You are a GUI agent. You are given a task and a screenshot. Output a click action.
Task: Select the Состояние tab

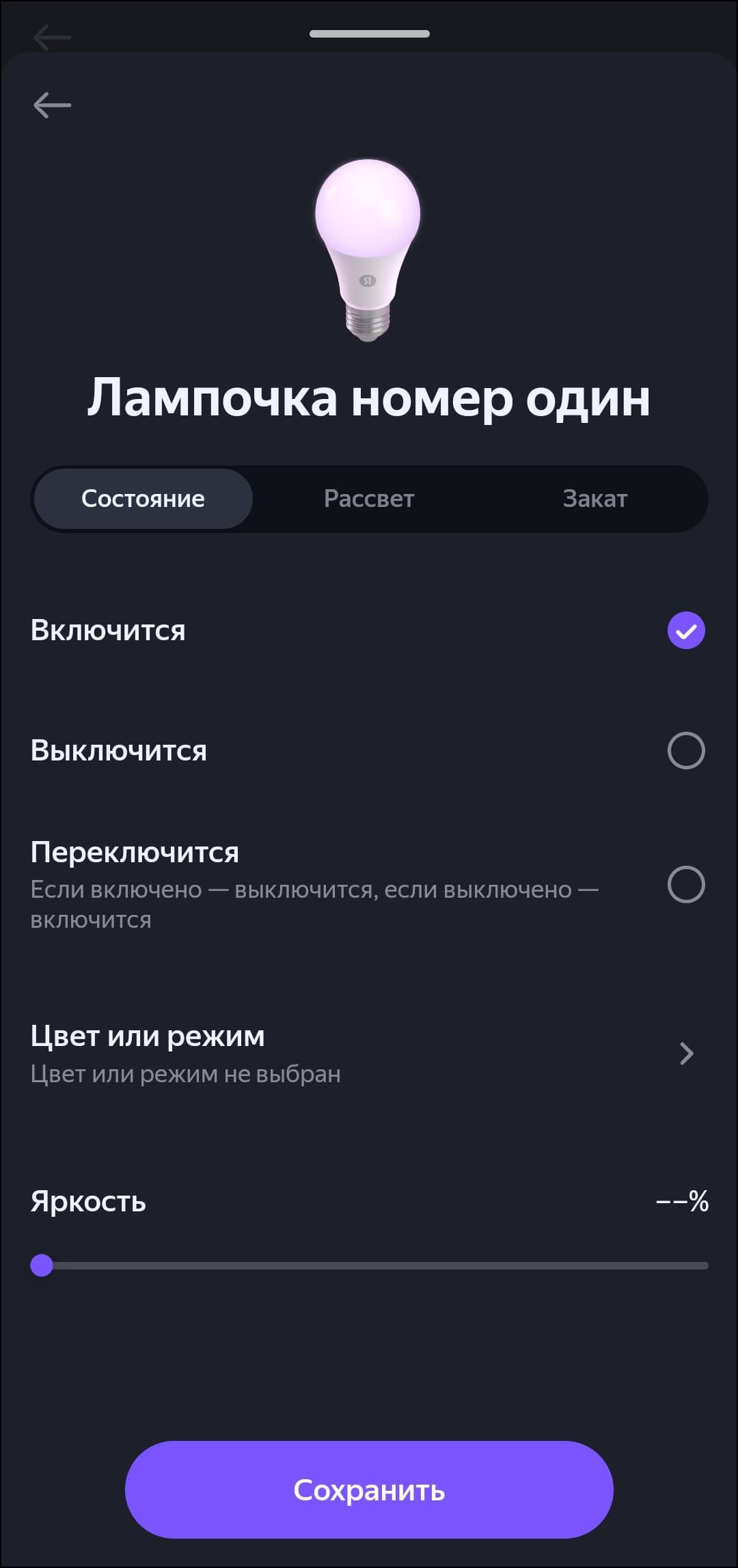pyautogui.click(x=143, y=499)
